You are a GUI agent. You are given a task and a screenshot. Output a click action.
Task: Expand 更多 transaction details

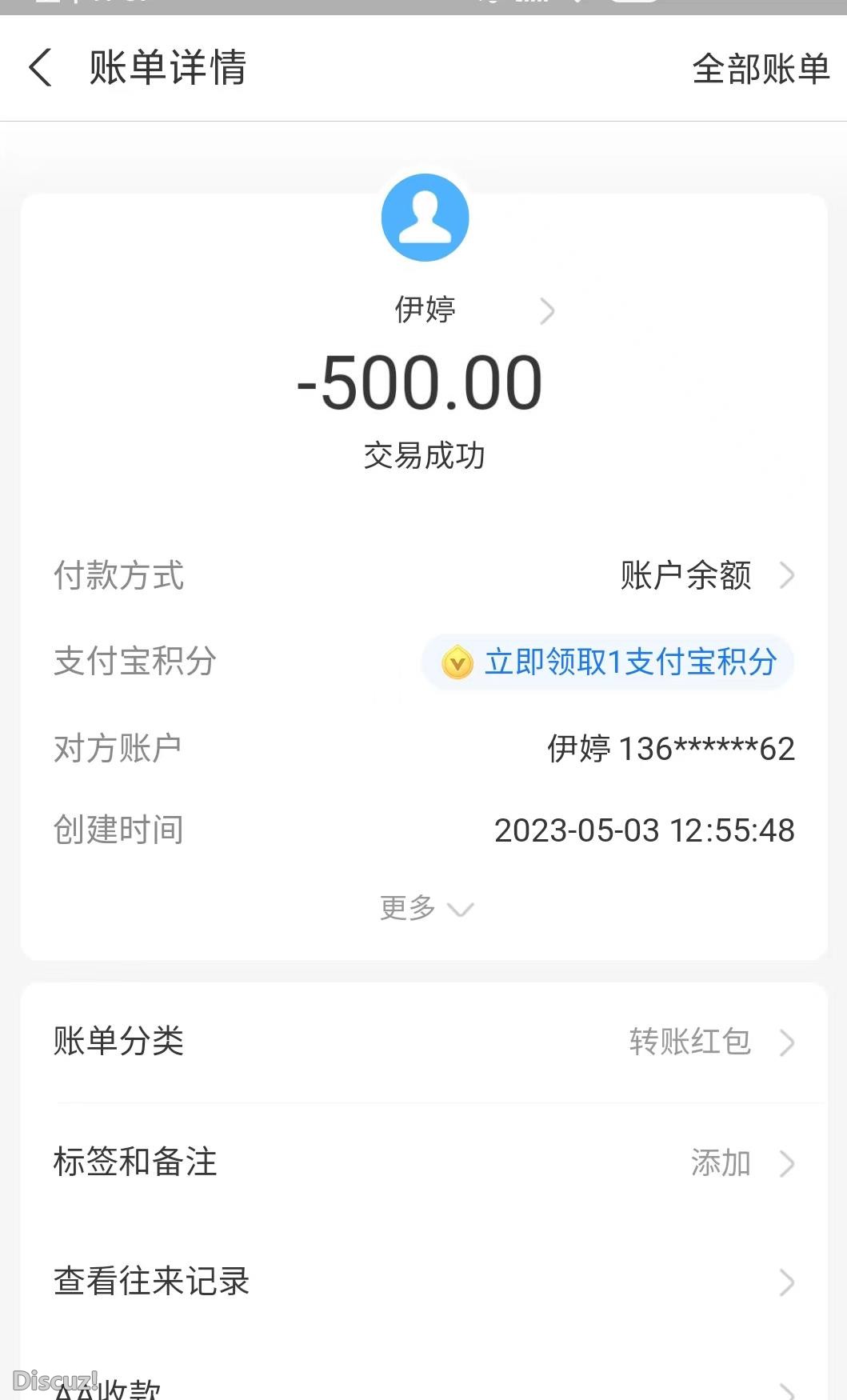coord(425,908)
